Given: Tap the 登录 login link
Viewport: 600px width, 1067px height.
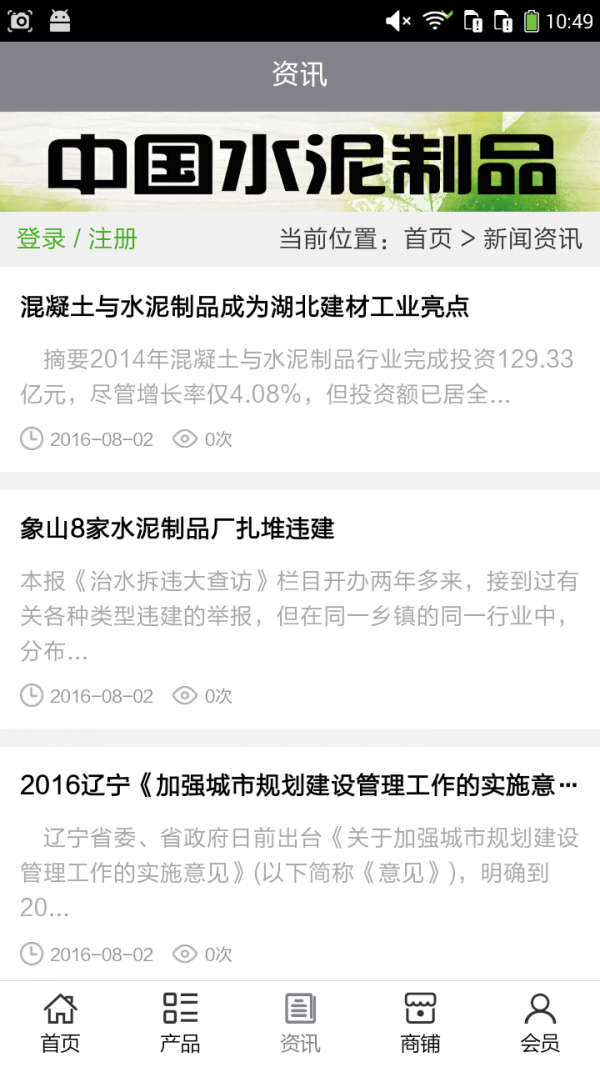Looking at the screenshot, I should 41,239.
